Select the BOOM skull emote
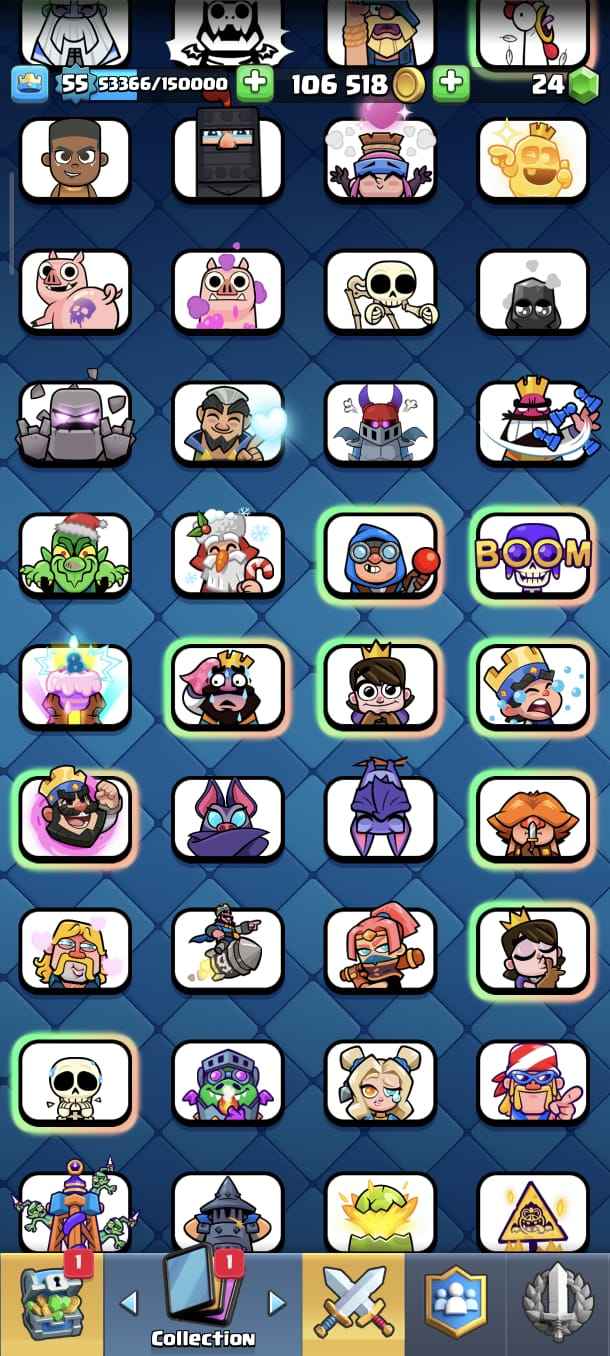 [x=533, y=555]
